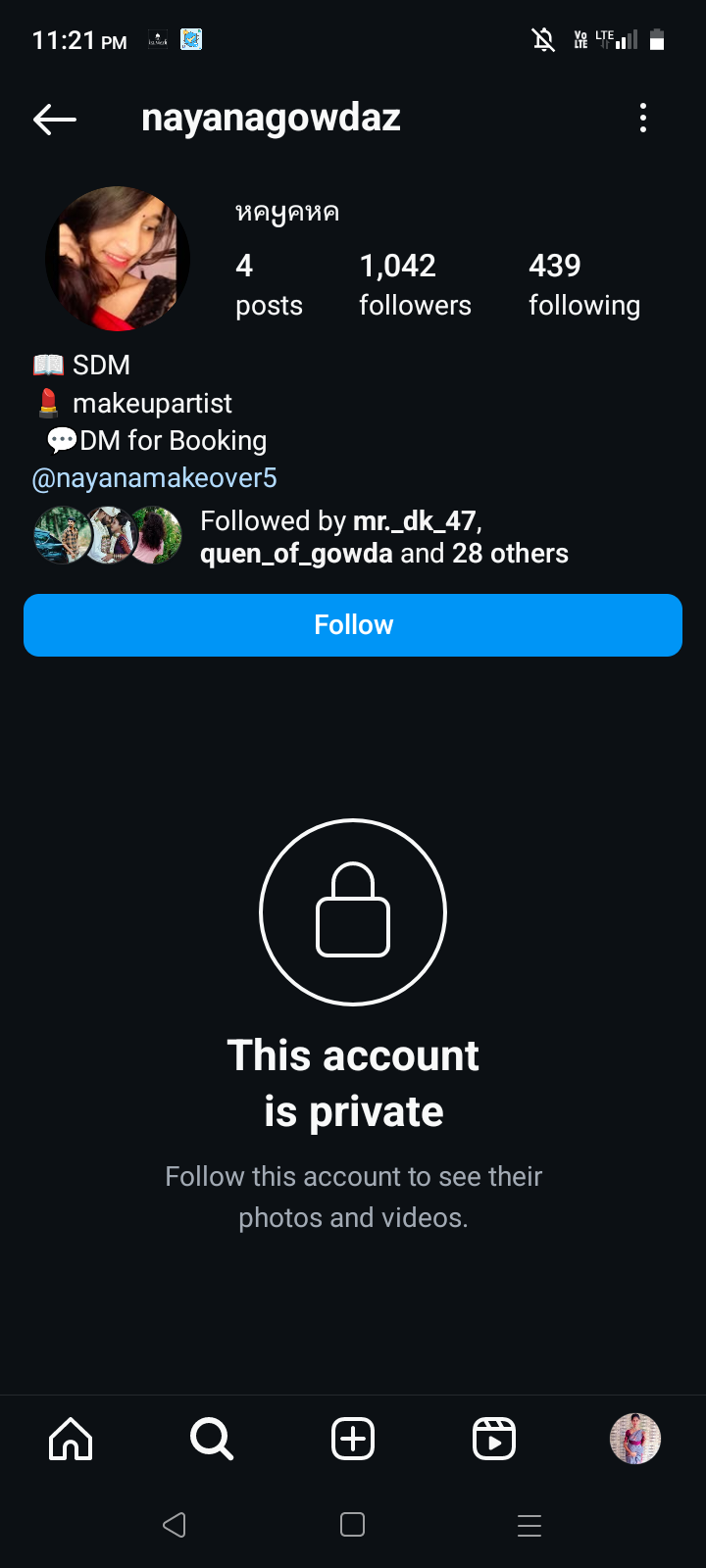Open the three-dot overflow menu

point(643,118)
